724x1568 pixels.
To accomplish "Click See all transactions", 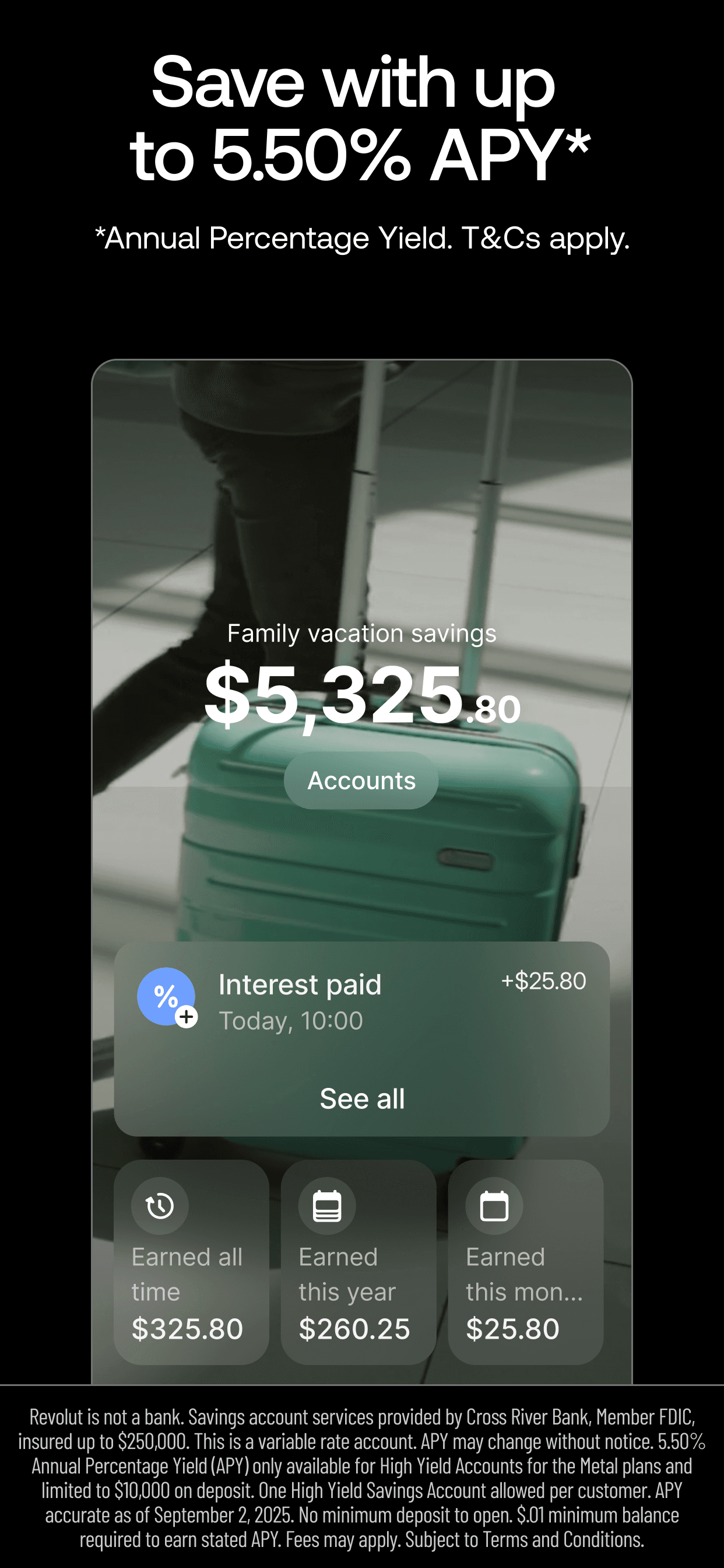I will pyautogui.click(x=361, y=1098).
